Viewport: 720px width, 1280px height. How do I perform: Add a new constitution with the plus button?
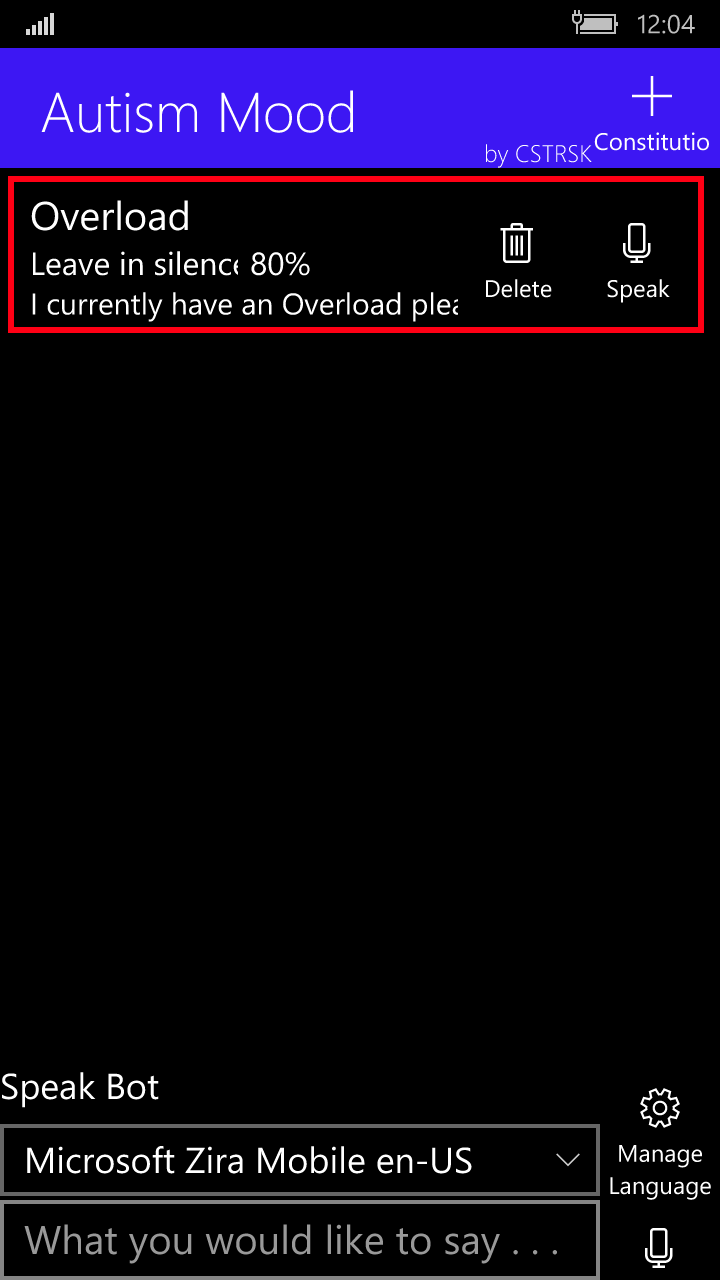(x=652, y=110)
